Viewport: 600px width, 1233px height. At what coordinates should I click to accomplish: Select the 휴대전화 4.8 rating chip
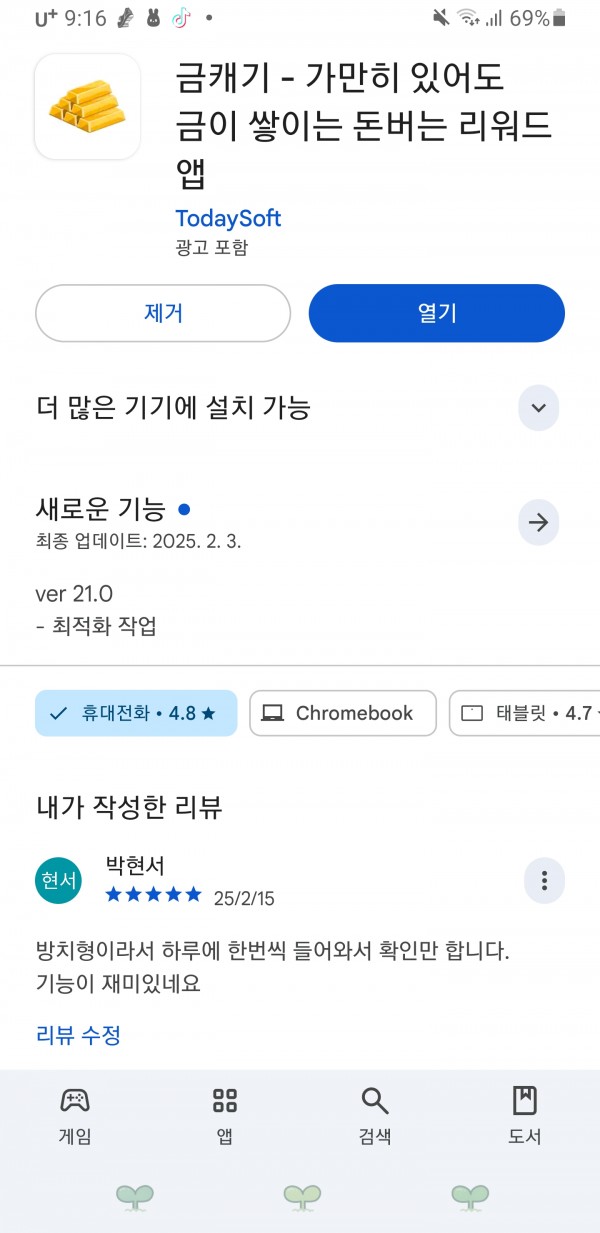(x=136, y=713)
